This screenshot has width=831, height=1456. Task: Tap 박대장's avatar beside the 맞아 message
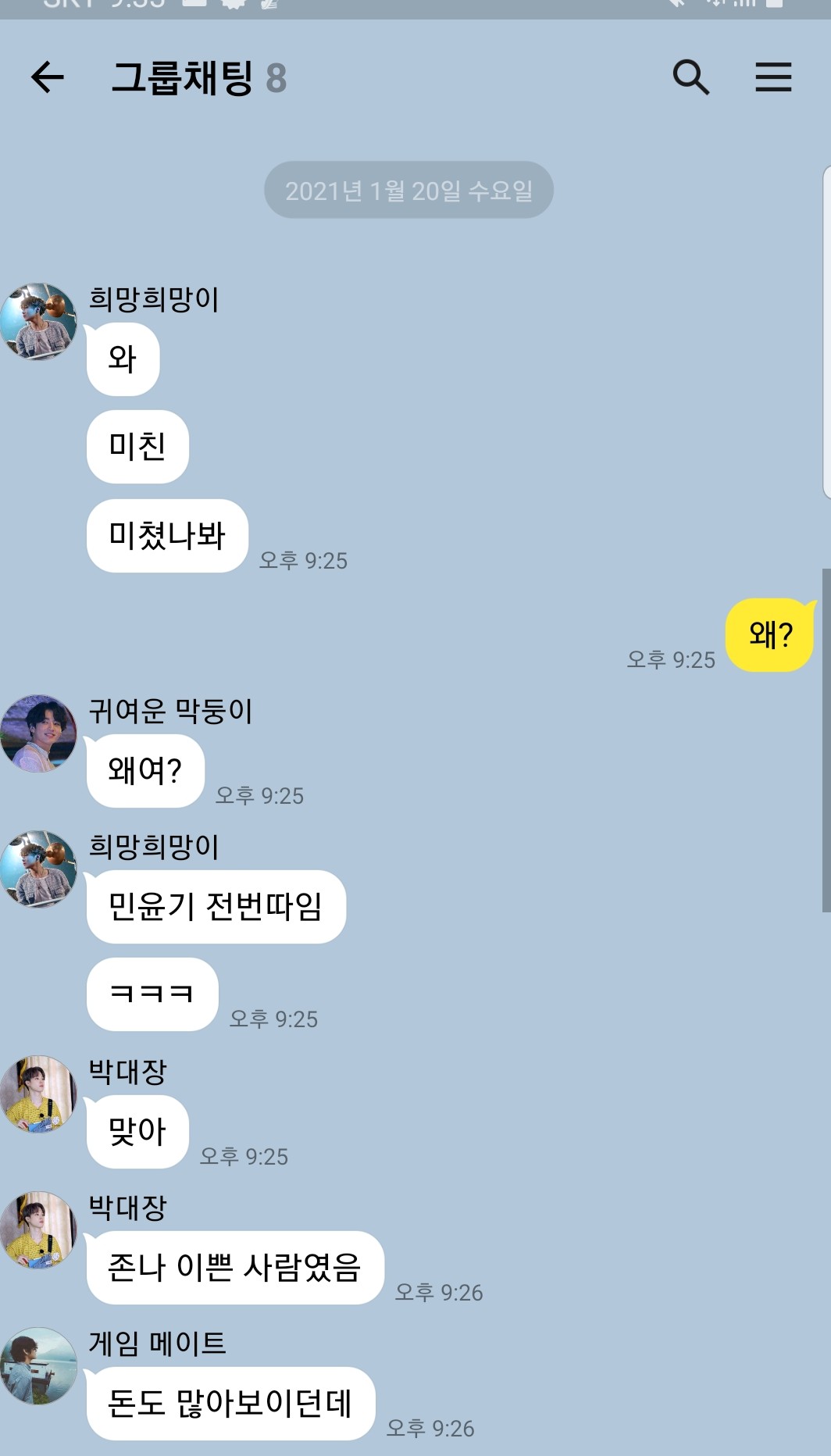point(37,1094)
